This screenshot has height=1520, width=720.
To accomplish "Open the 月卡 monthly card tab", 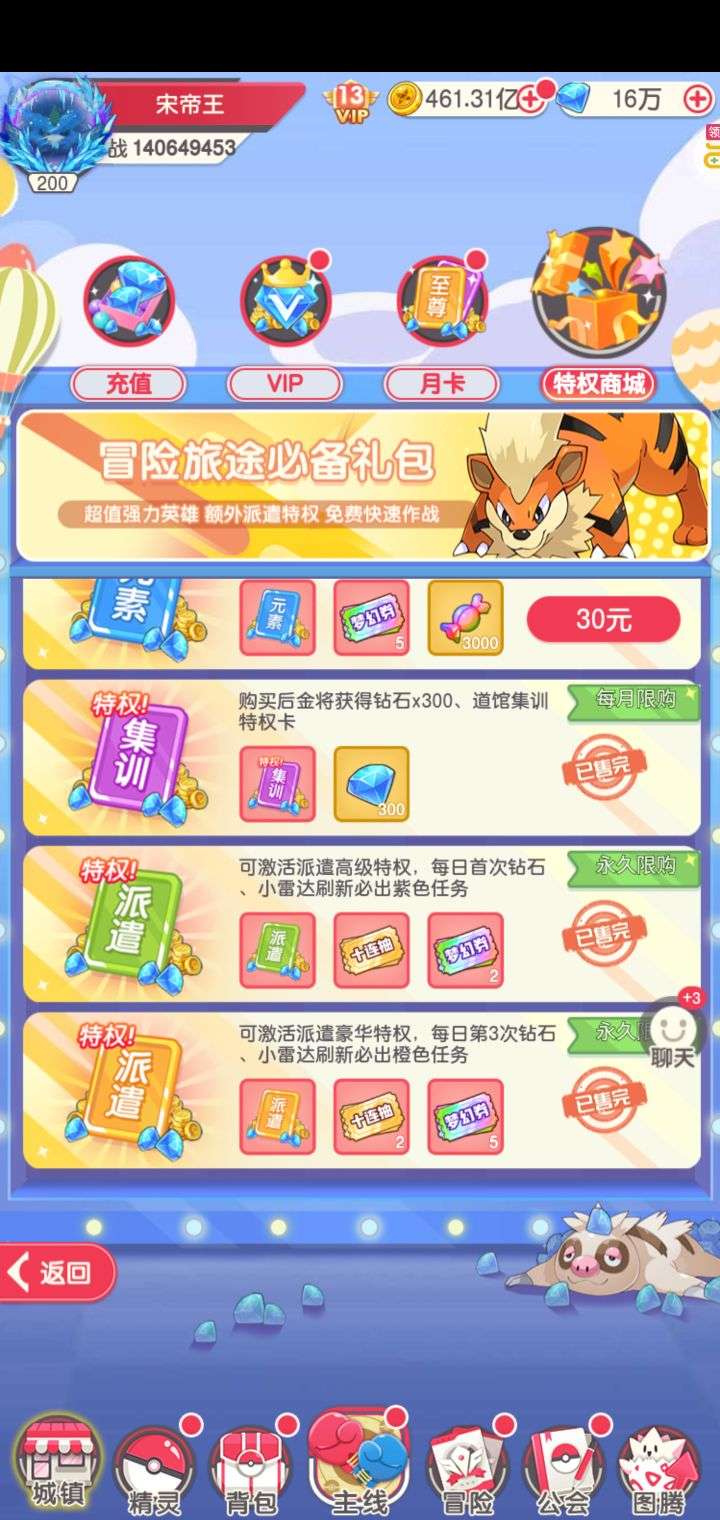I will pyautogui.click(x=442, y=384).
